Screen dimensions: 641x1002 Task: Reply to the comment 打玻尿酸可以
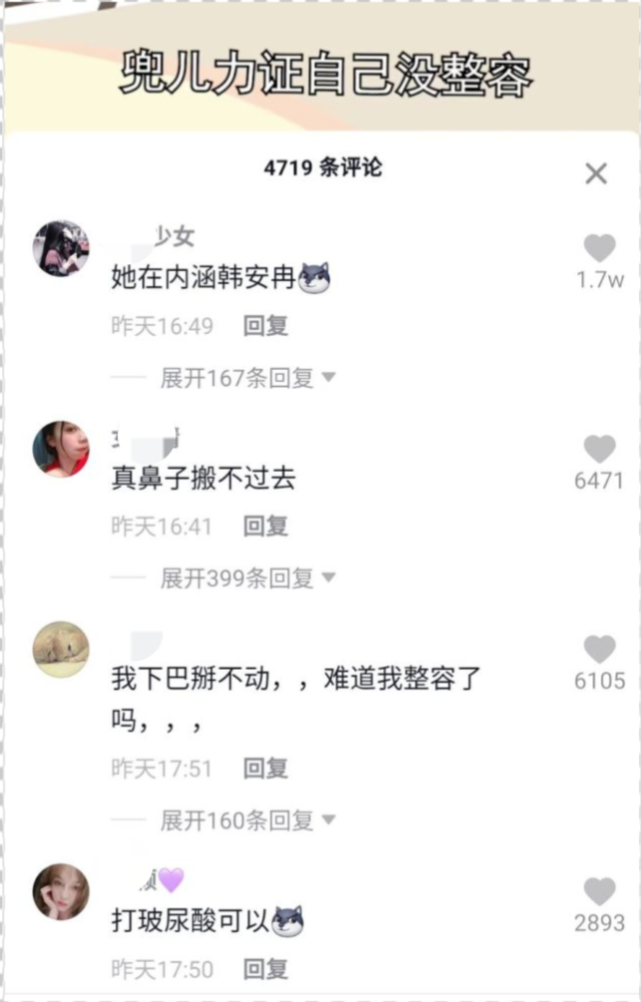pyautogui.click(x=266, y=969)
